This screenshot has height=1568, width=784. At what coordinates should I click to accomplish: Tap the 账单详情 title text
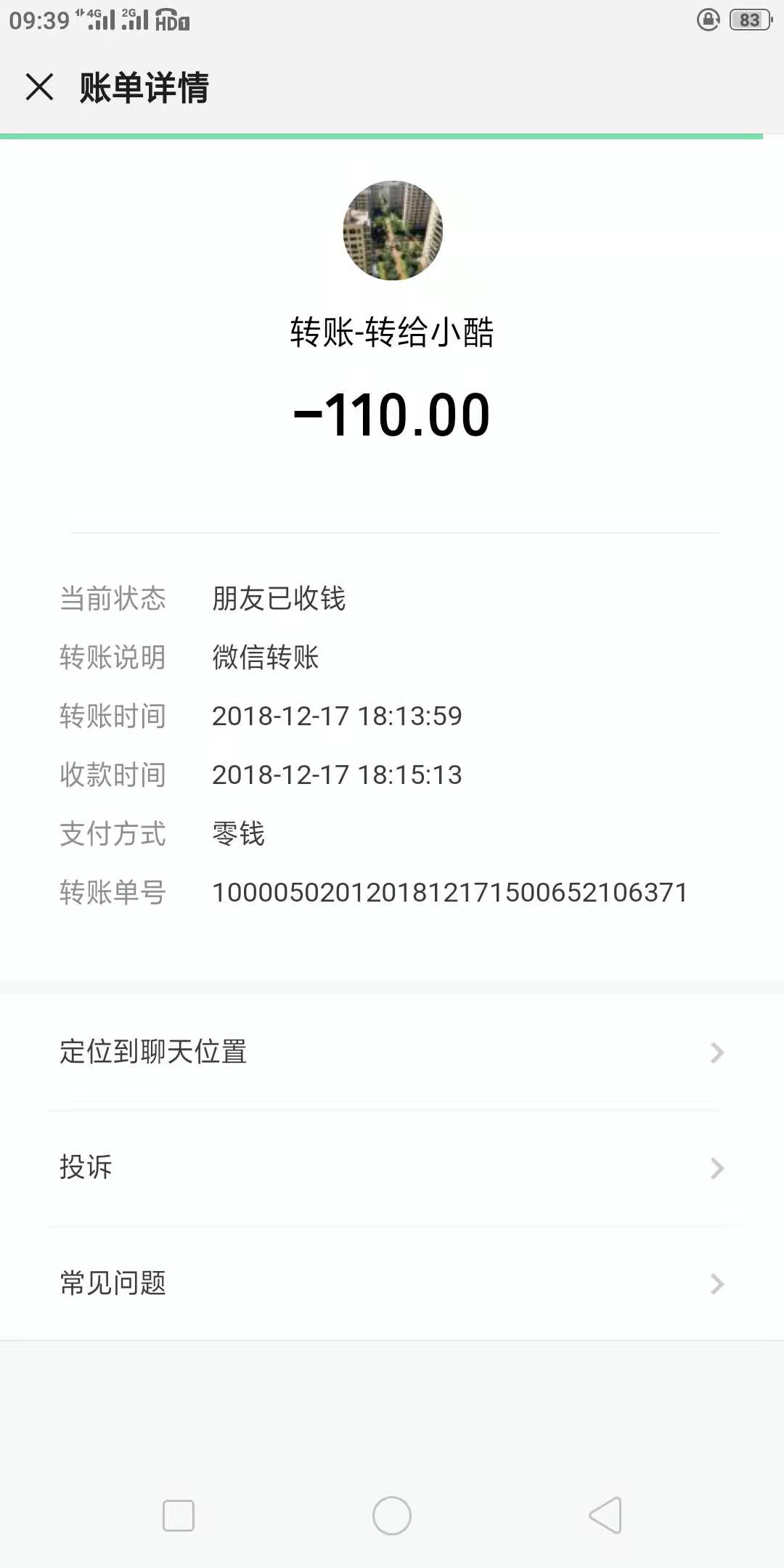[x=142, y=89]
